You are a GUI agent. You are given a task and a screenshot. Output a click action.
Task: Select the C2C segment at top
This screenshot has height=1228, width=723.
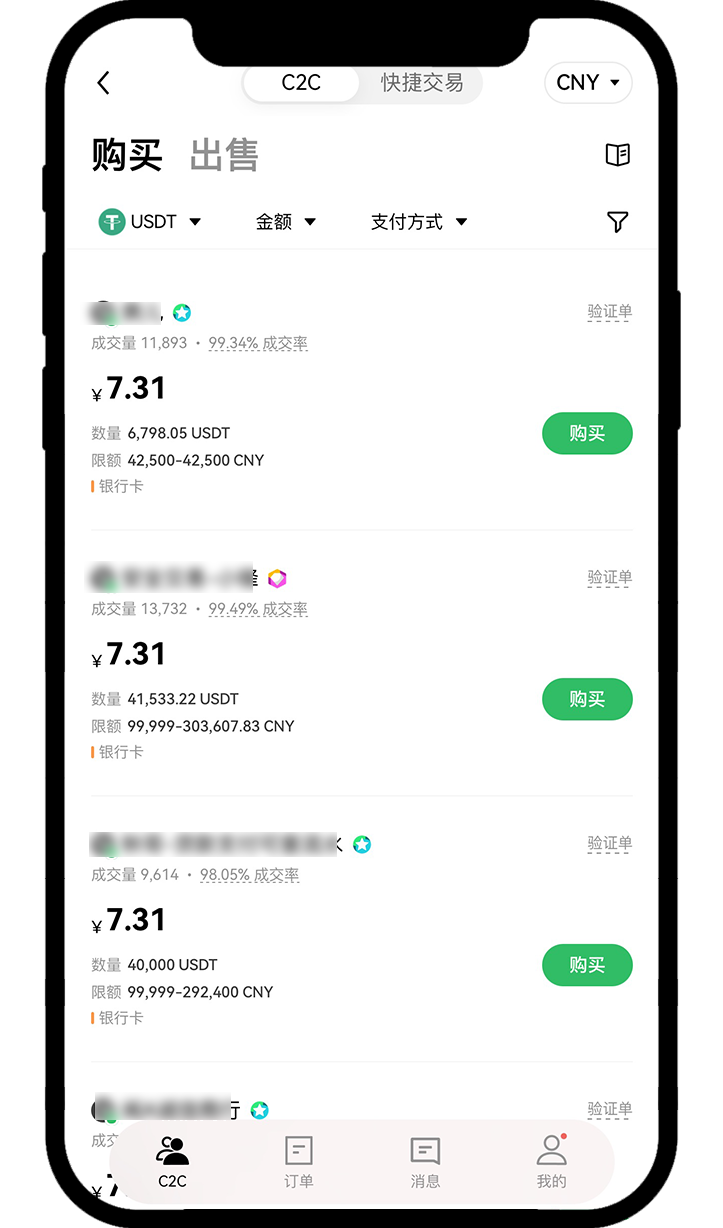[x=301, y=83]
